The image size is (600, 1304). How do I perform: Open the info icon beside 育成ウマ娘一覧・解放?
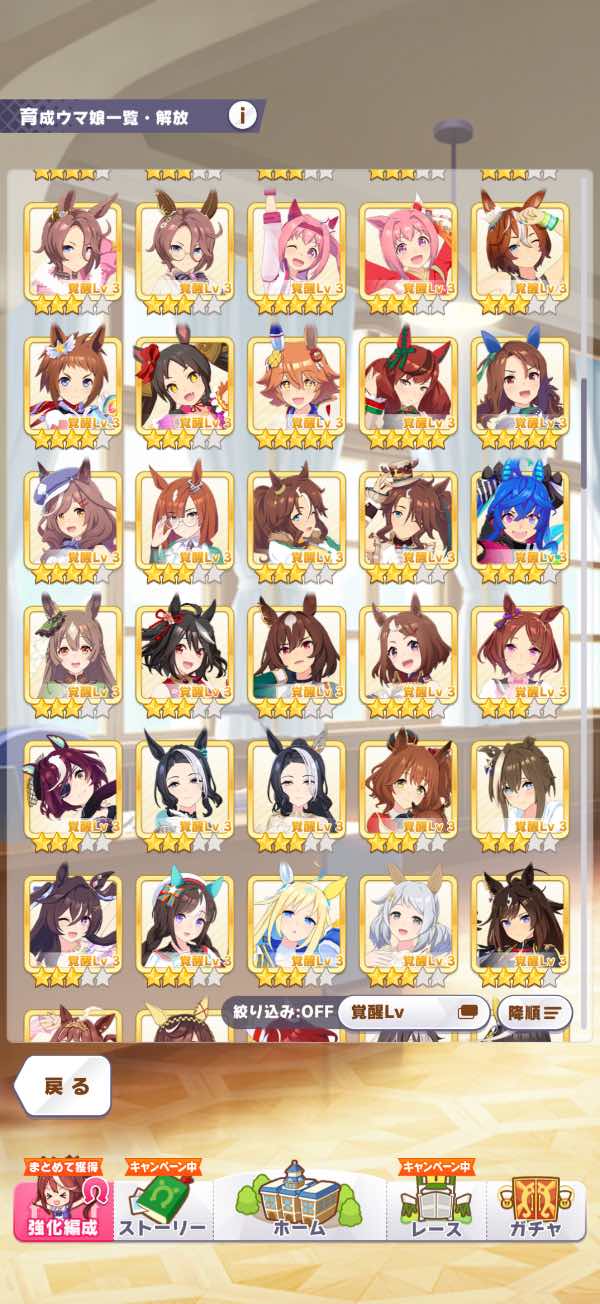242,115
